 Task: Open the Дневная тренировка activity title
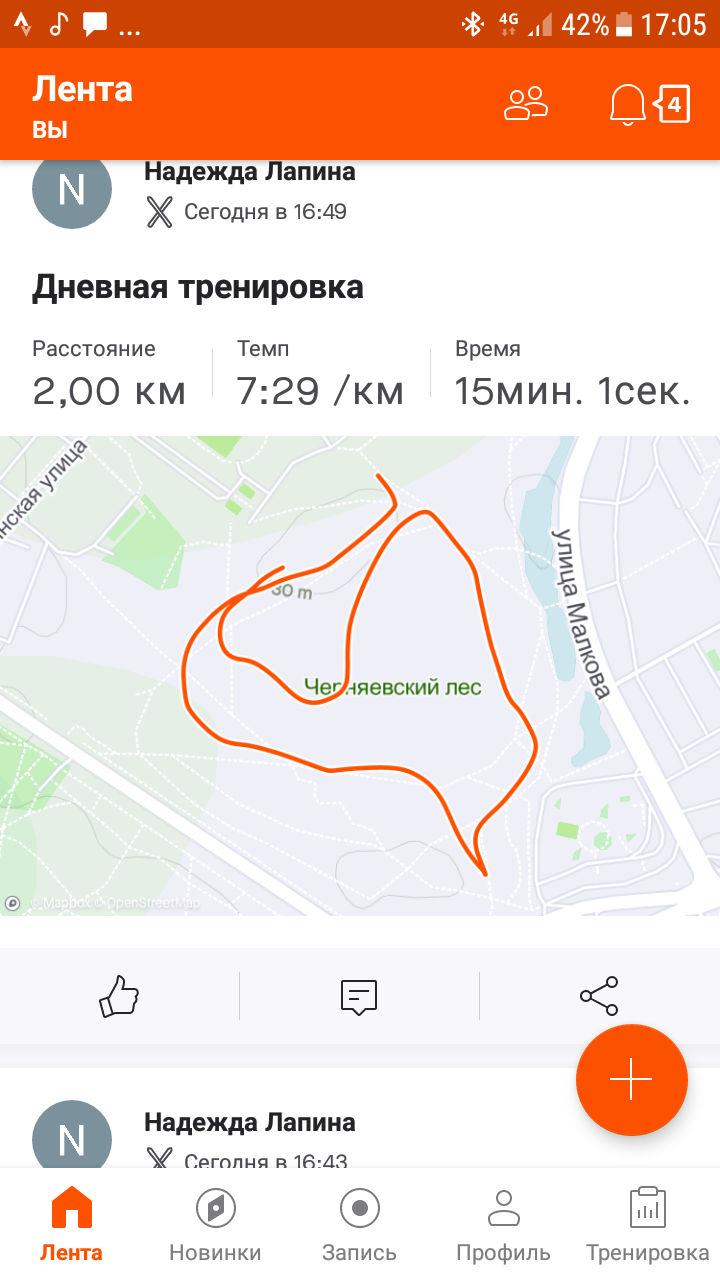coord(198,288)
